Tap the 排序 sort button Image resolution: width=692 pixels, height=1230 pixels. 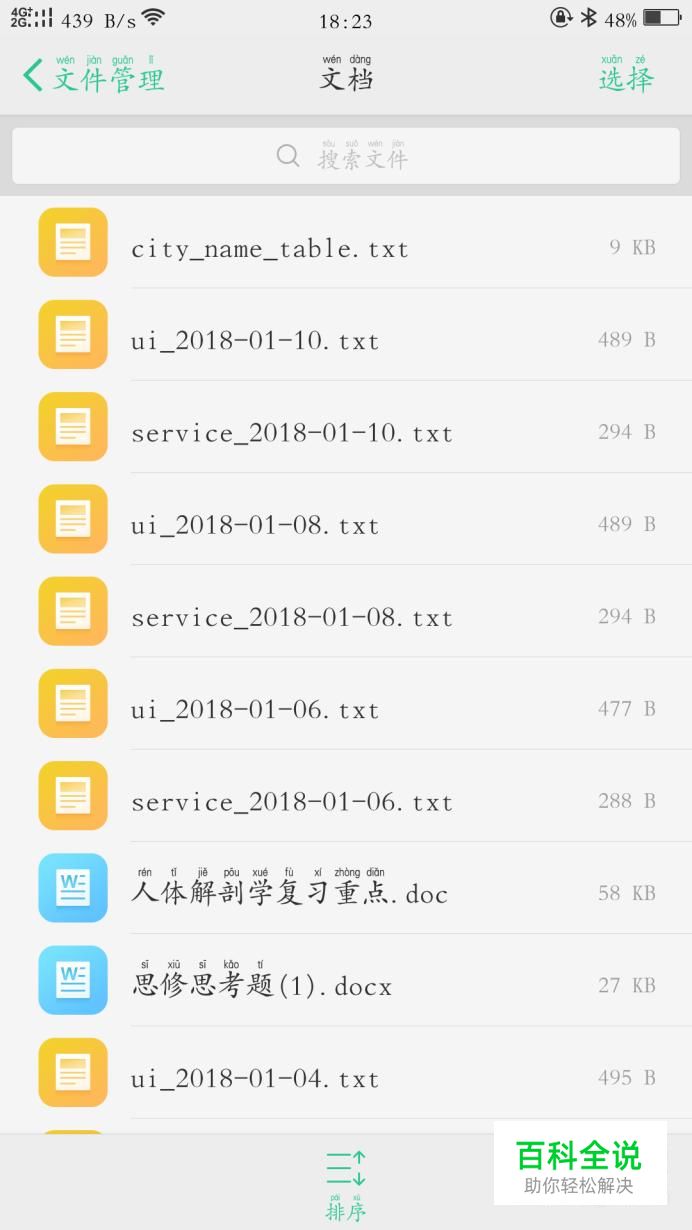(346, 1185)
